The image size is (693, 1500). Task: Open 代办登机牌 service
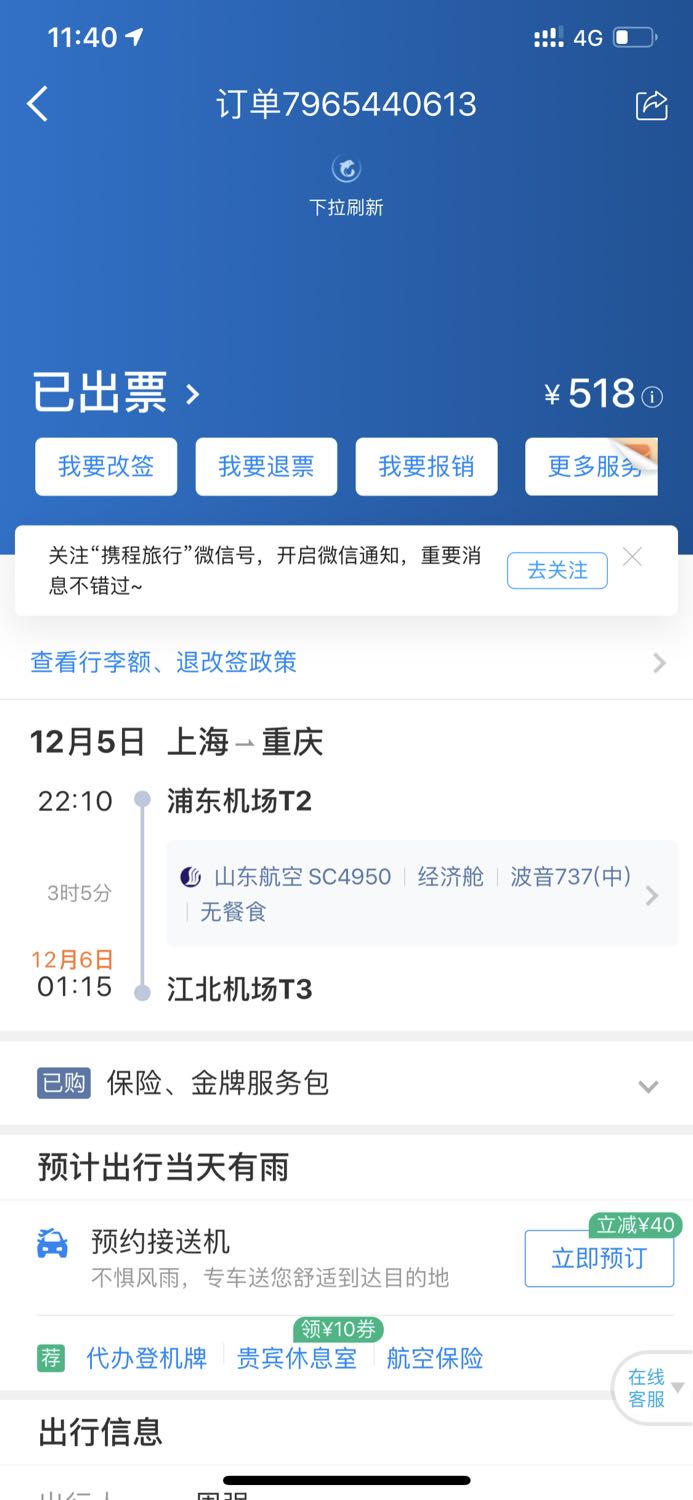click(x=146, y=1358)
